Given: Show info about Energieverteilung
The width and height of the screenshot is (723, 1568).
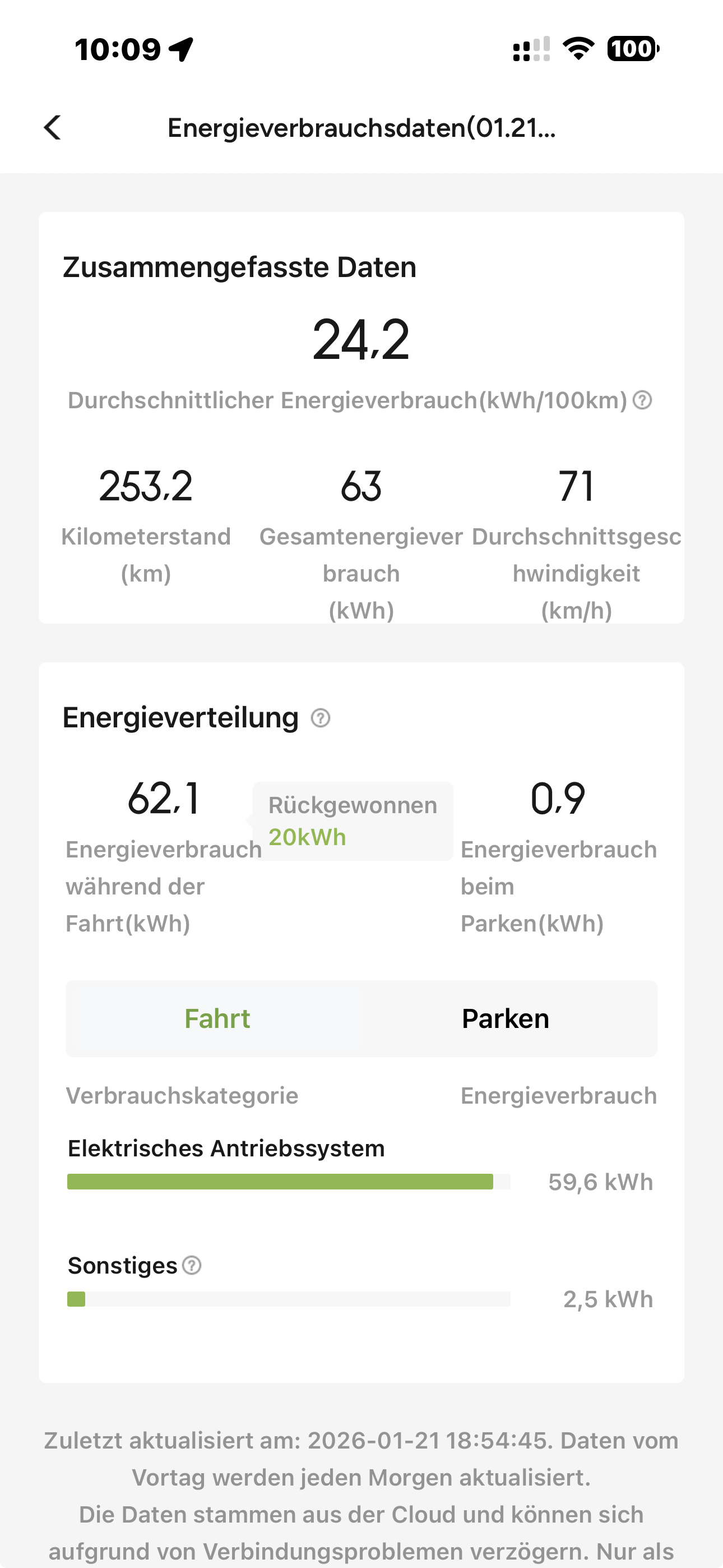Looking at the screenshot, I should click(x=321, y=718).
